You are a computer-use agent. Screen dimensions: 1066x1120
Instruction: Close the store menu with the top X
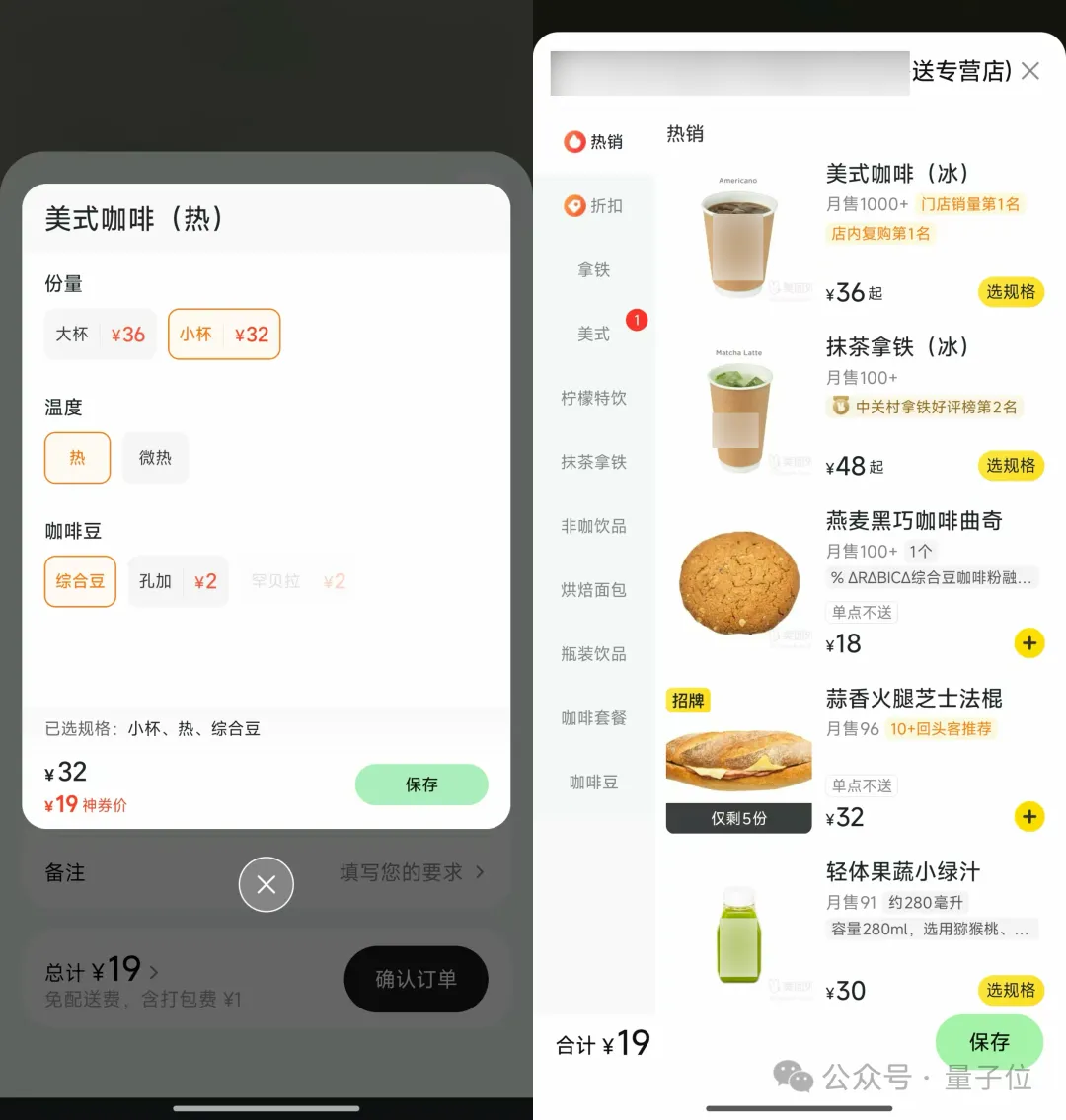tap(1030, 71)
